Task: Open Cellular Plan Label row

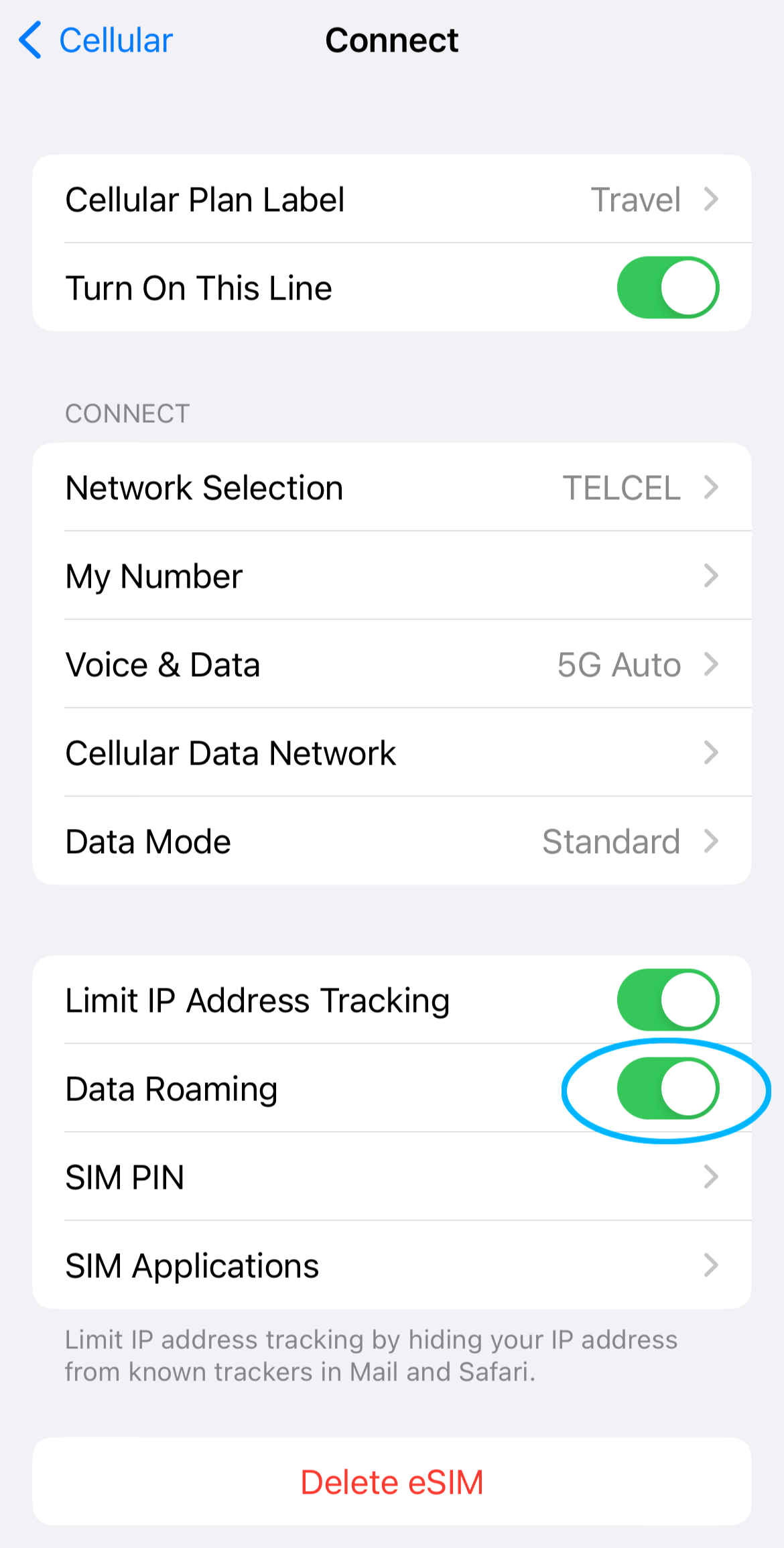Action: coord(391,200)
